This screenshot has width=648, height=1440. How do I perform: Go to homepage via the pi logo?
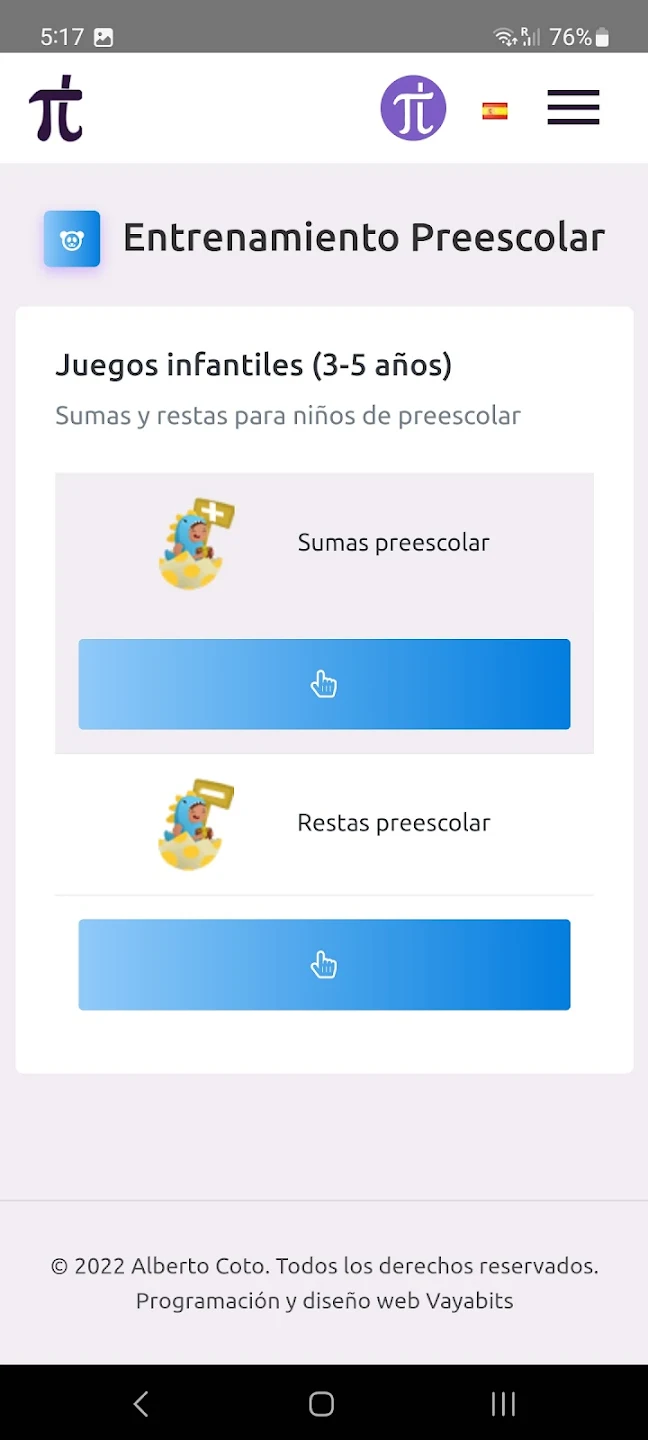pos(56,108)
